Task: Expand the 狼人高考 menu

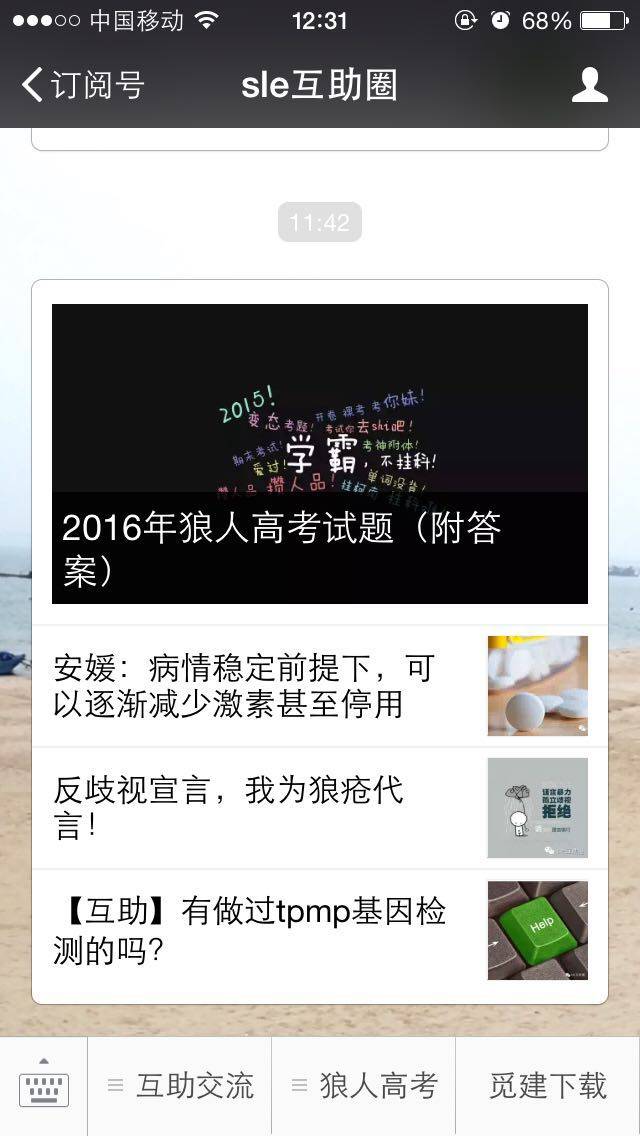Action: pyautogui.click(x=364, y=1086)
